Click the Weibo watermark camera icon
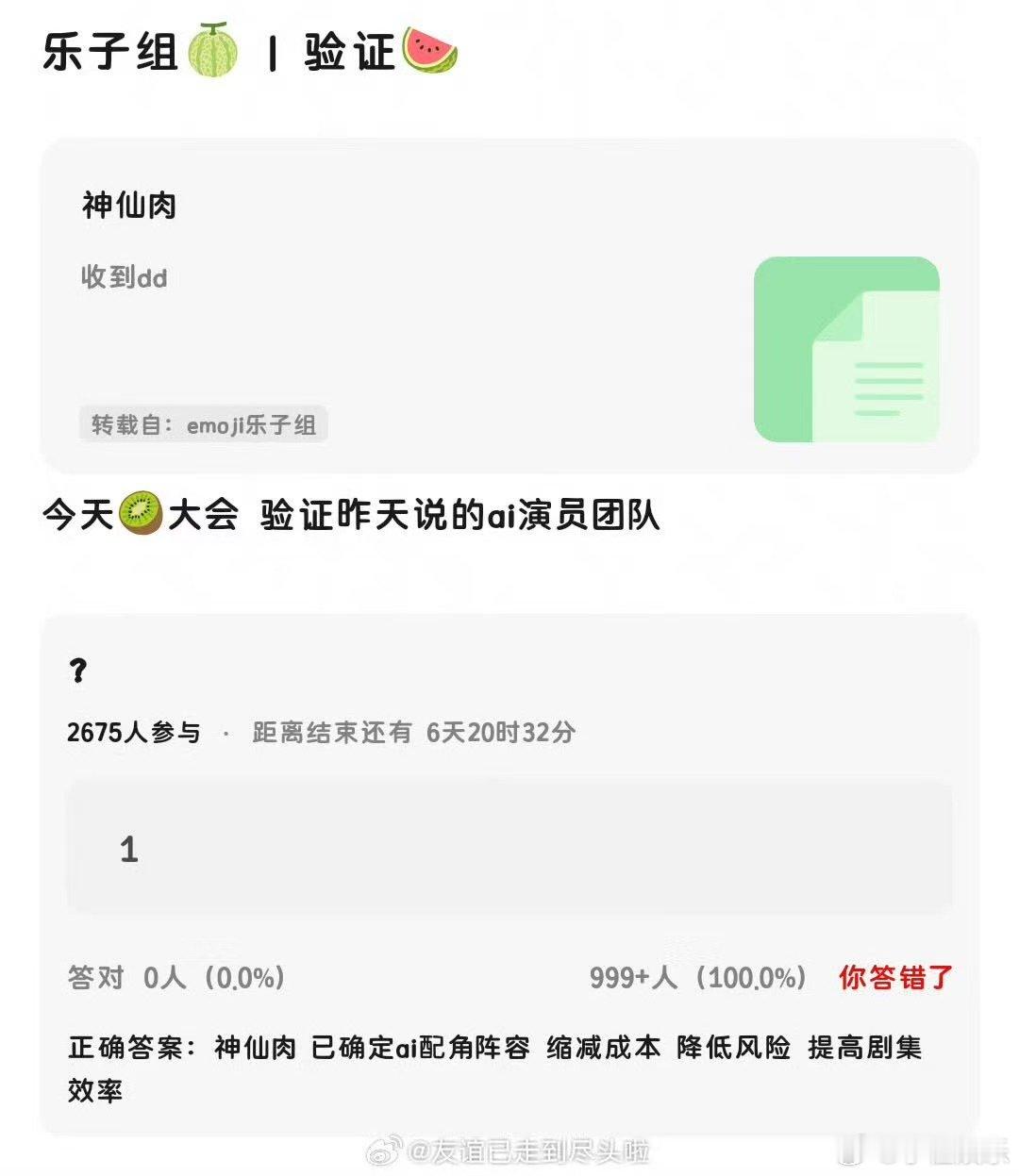 (381, 1151)
